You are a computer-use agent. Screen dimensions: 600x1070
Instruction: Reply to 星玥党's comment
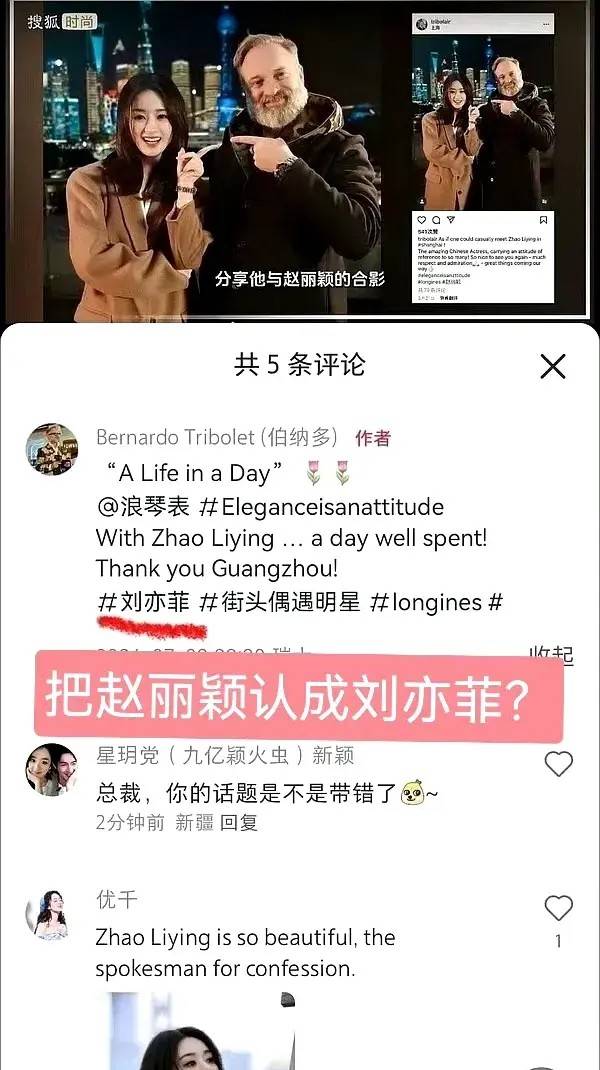coord(239,823)
